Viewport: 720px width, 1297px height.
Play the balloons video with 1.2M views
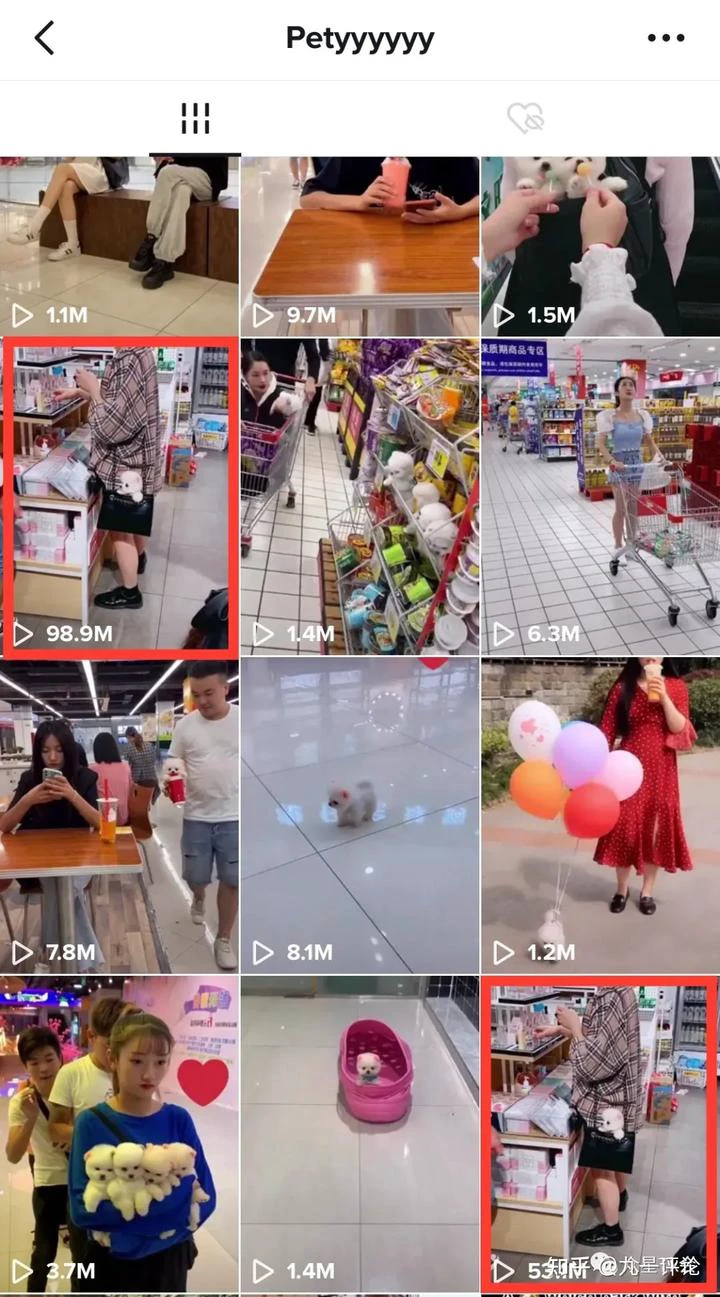(x=600, y=815)
